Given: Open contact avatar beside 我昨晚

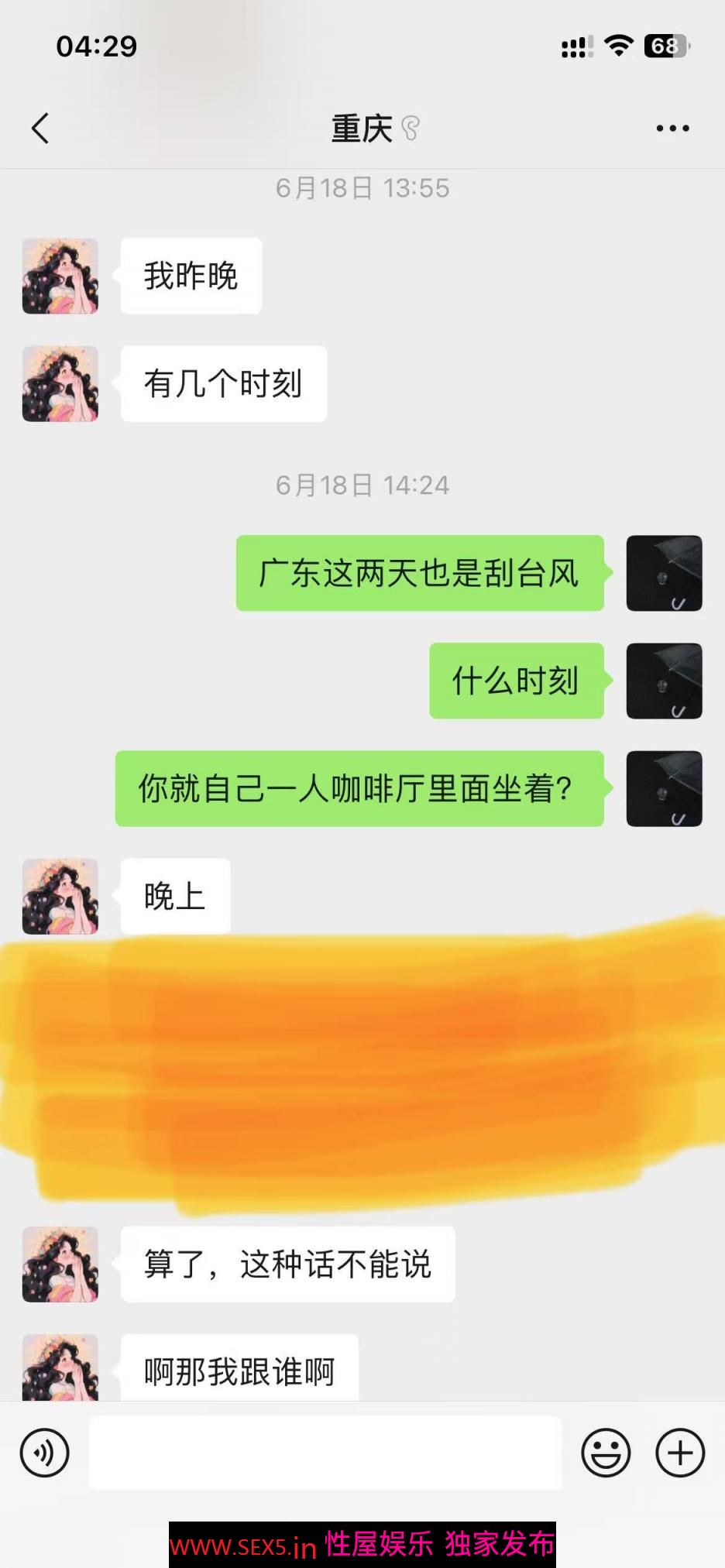Looking at the screenshot, I should point(60,276).
